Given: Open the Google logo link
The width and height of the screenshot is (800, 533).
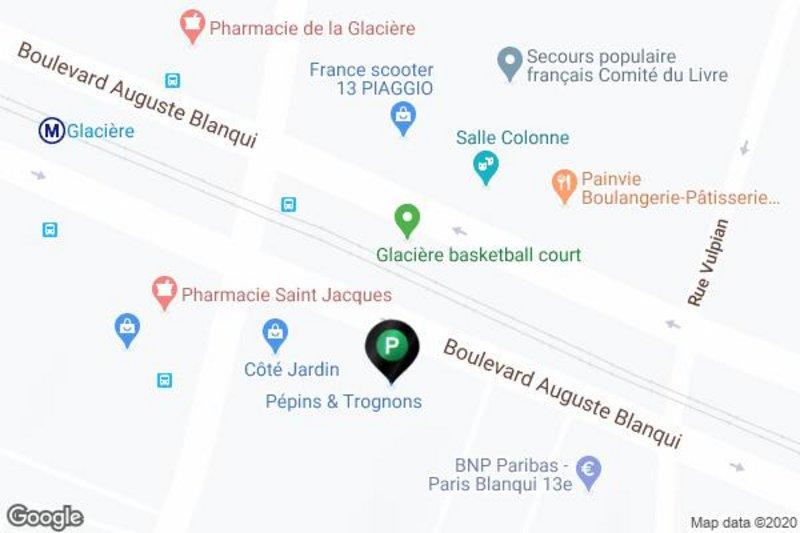Looking at the screenshot, I should tap(44, 517).
